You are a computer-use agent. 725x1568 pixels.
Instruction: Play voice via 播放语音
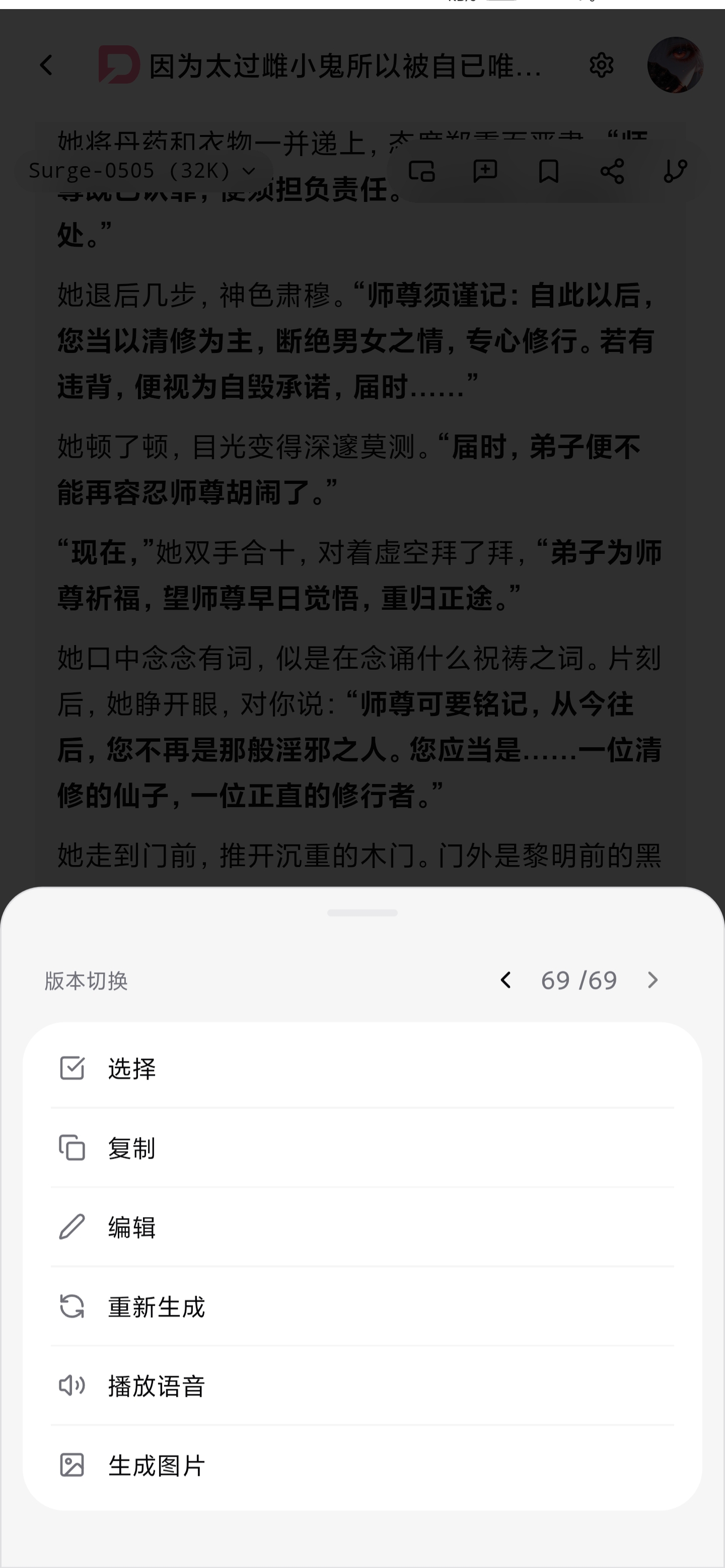pyautogui.click(x=362, y=1385)
